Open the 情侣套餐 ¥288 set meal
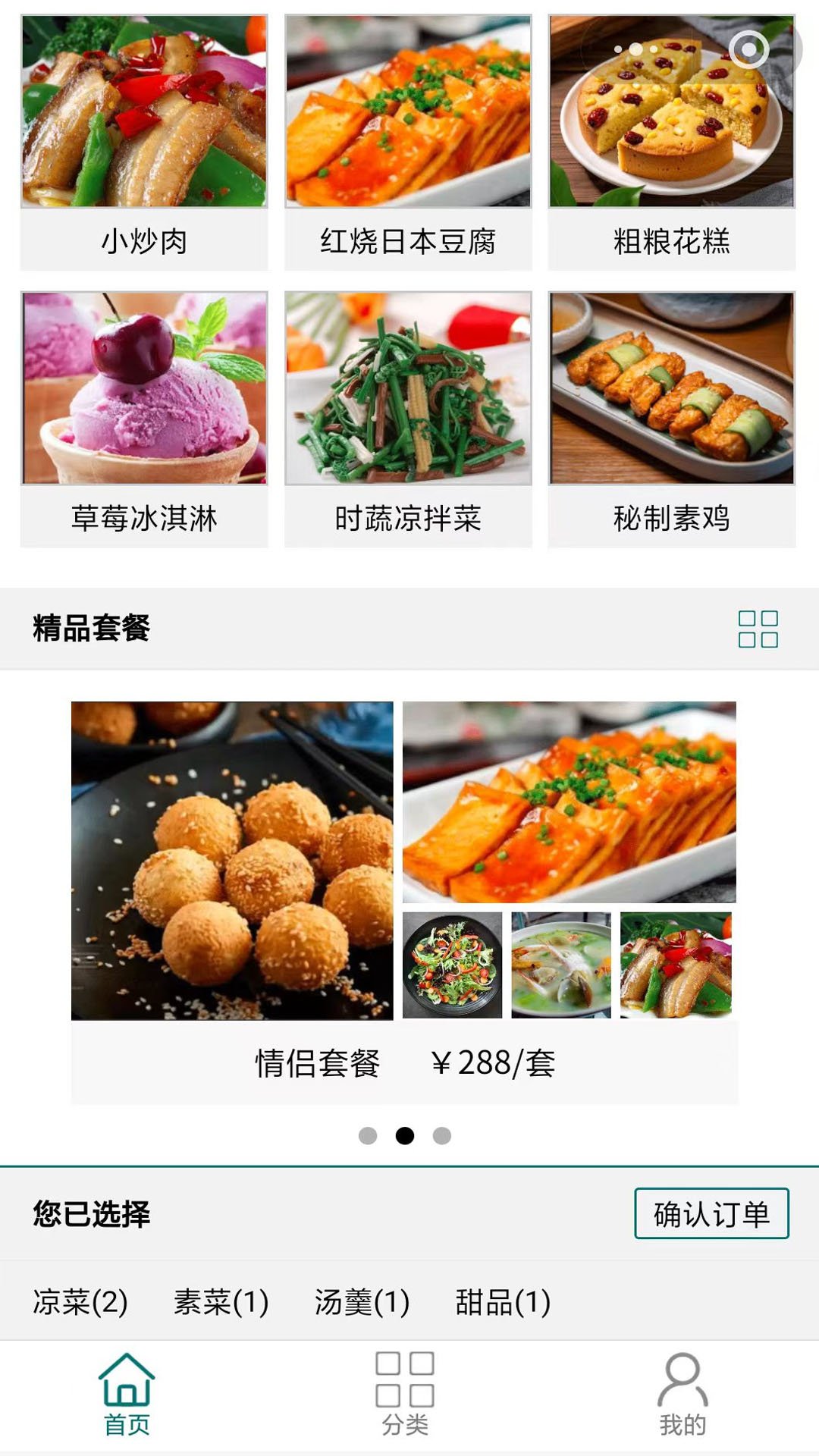The height and width of the screenshot is (1456, 819). pyautogui.click(x=404, y=902)
